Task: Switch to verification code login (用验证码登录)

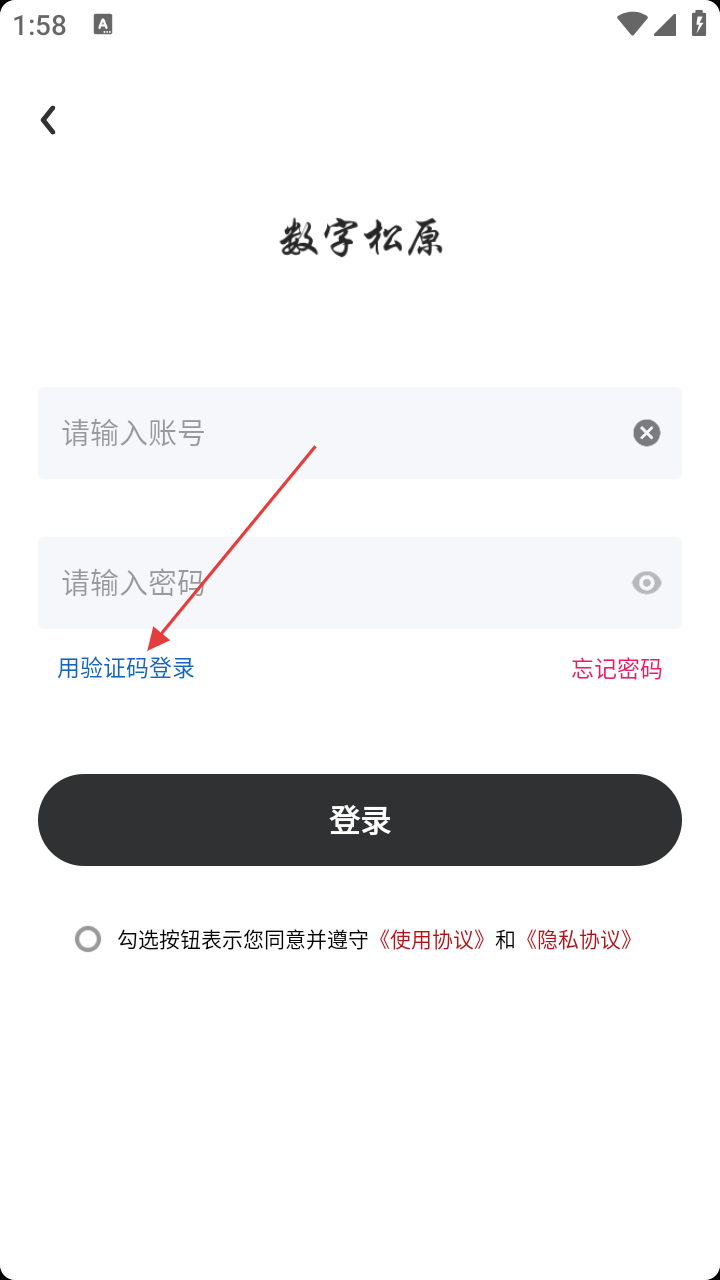Action: tap(126, 668)
